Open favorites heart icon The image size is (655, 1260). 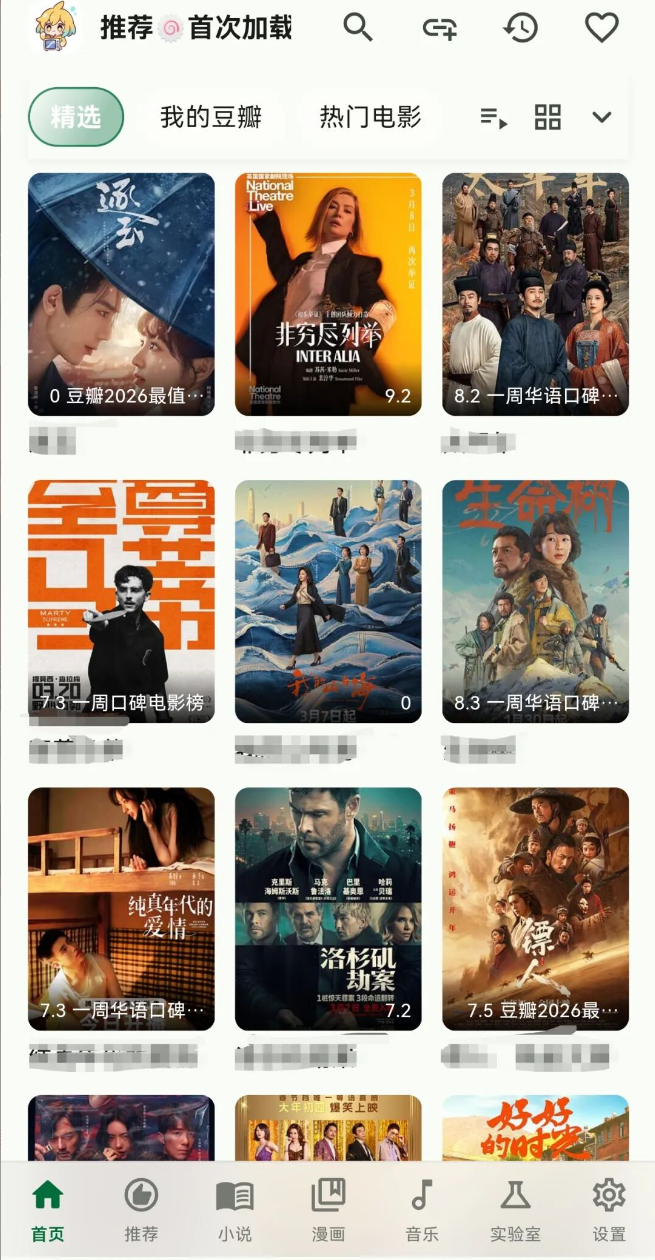(601, 28)
